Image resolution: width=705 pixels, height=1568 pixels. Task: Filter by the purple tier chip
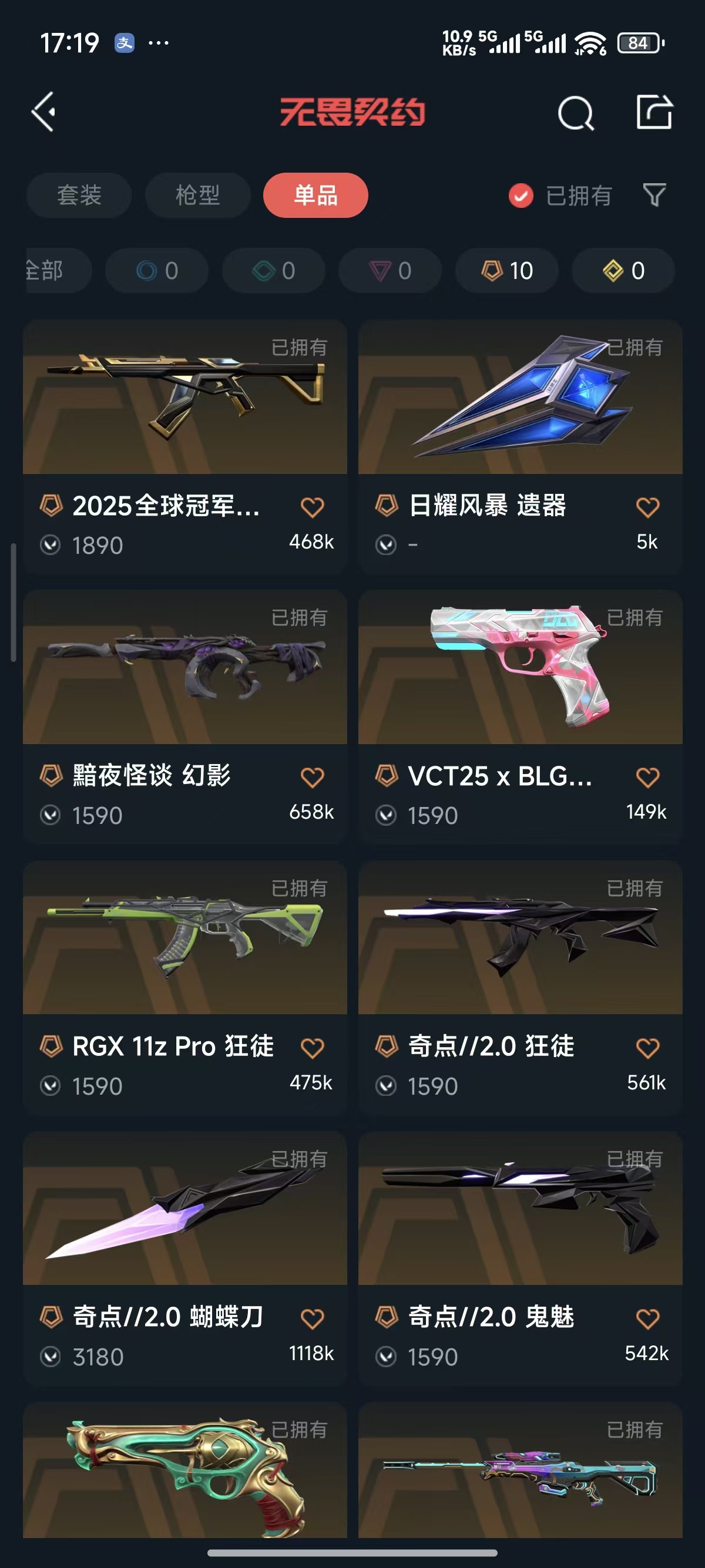click(x=390, y=270)
